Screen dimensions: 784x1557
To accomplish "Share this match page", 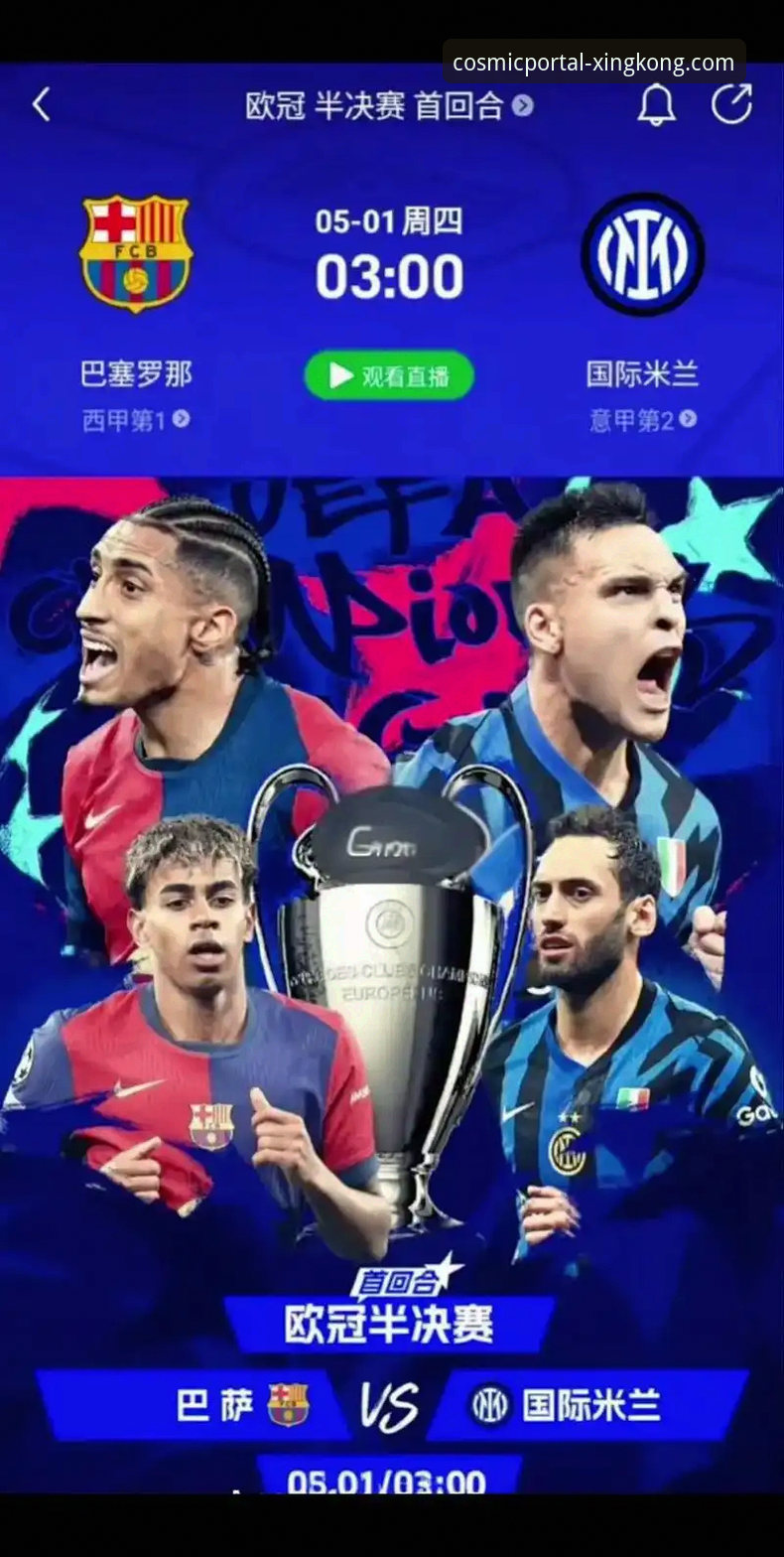I will 732,104.
